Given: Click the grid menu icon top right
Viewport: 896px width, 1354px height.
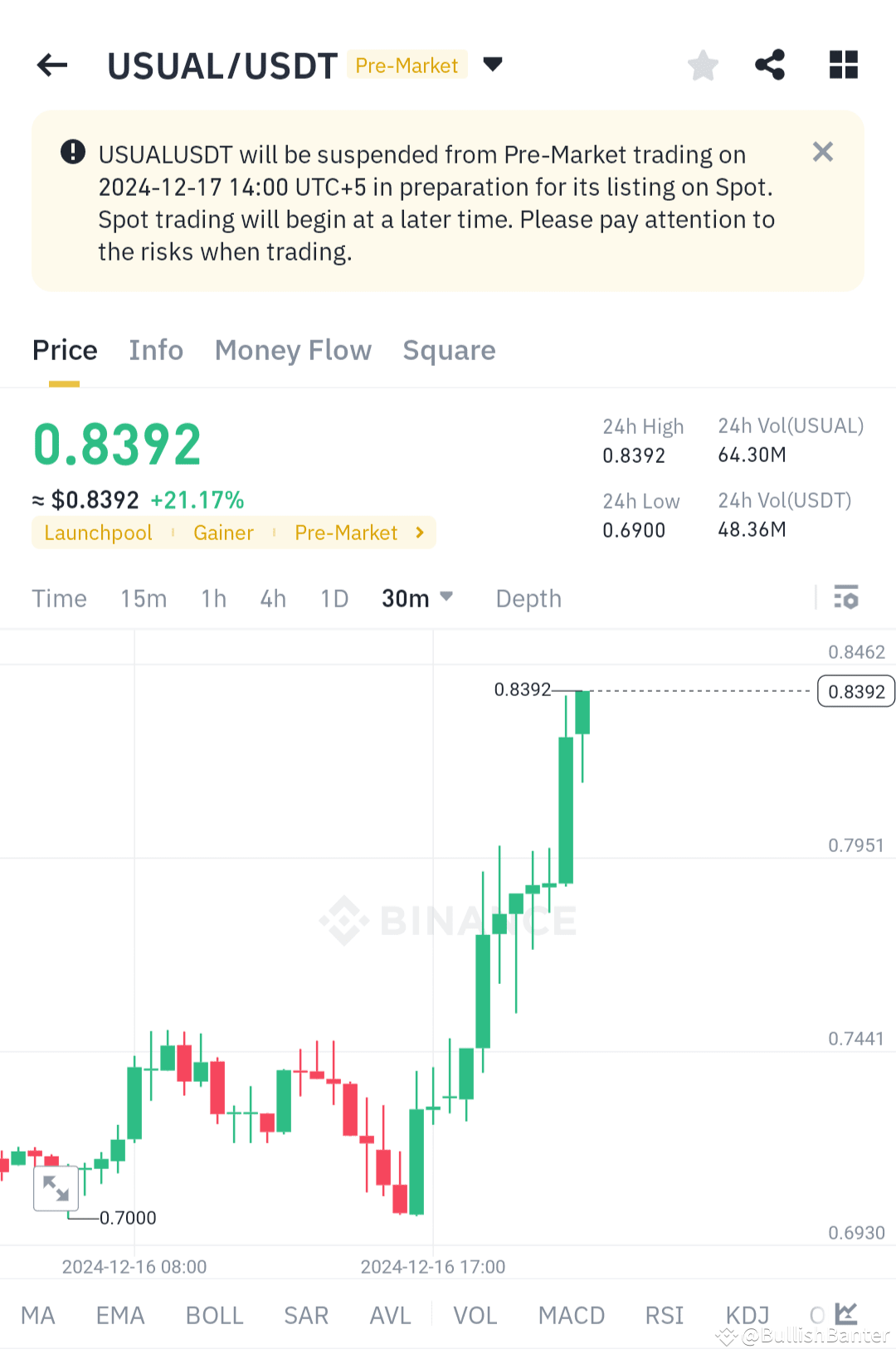Looking at the screenshot, I should (x=843, y=65).
